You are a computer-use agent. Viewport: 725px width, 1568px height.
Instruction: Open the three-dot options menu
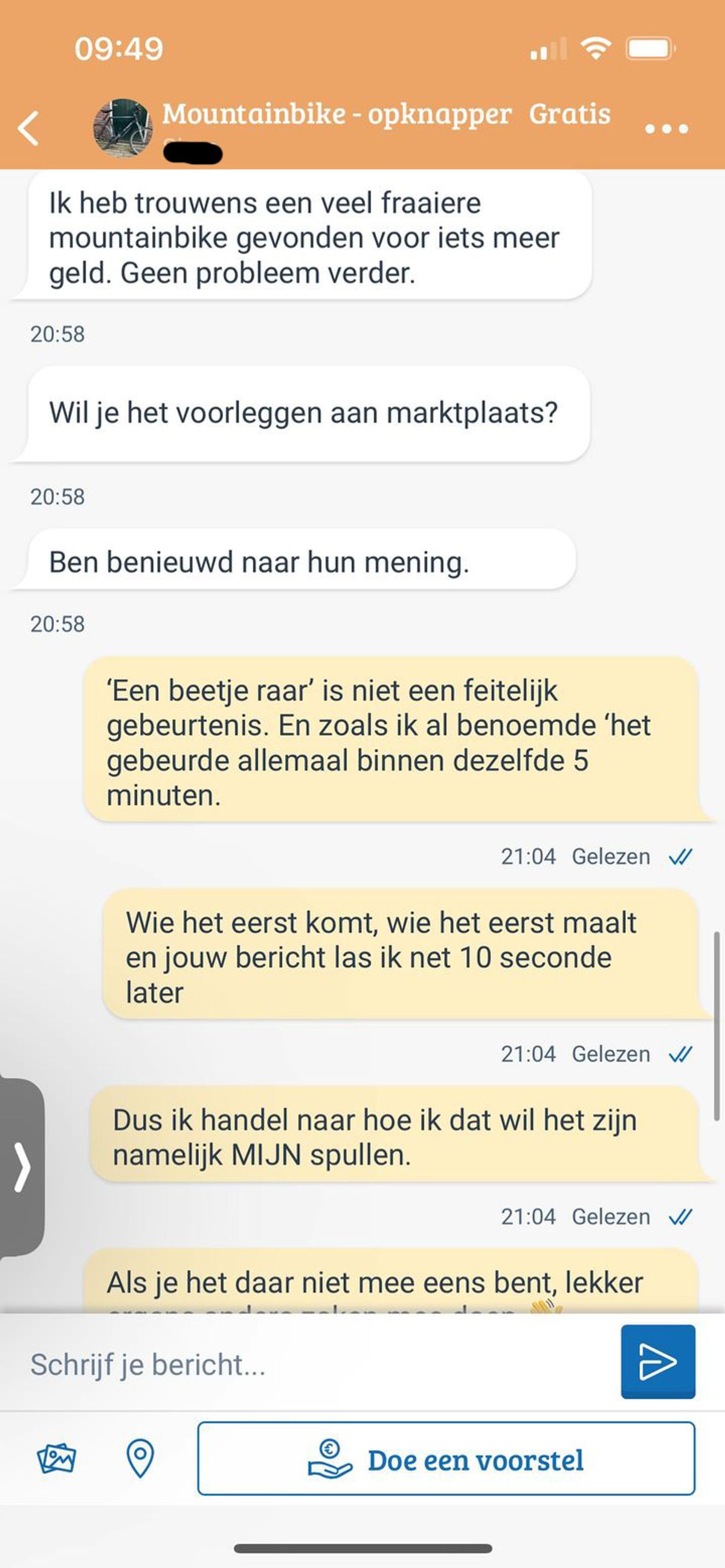(666, 129)
